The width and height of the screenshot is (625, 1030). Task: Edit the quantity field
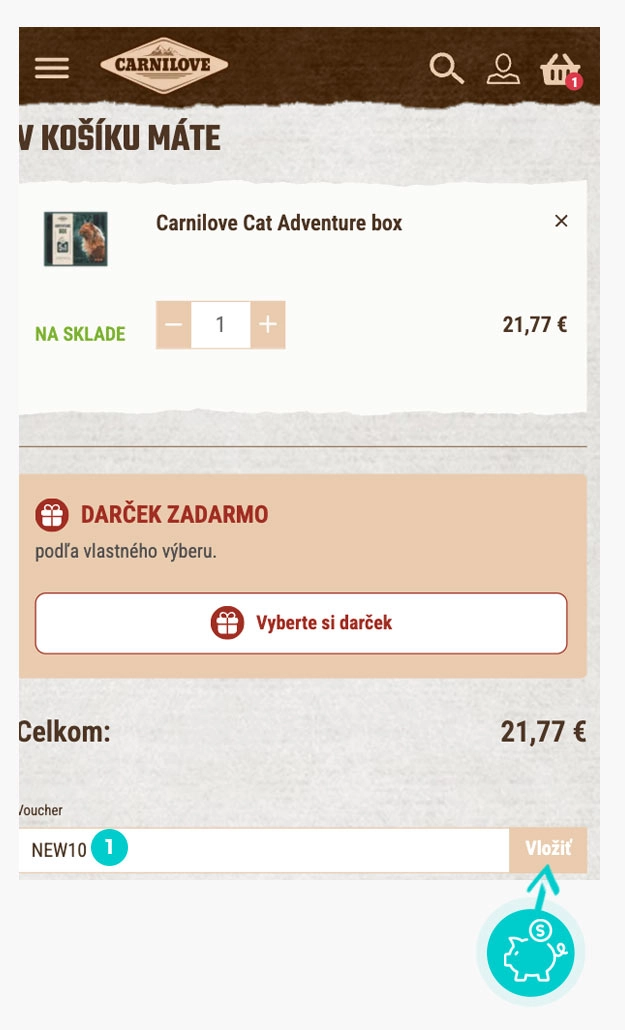point(220,325)
